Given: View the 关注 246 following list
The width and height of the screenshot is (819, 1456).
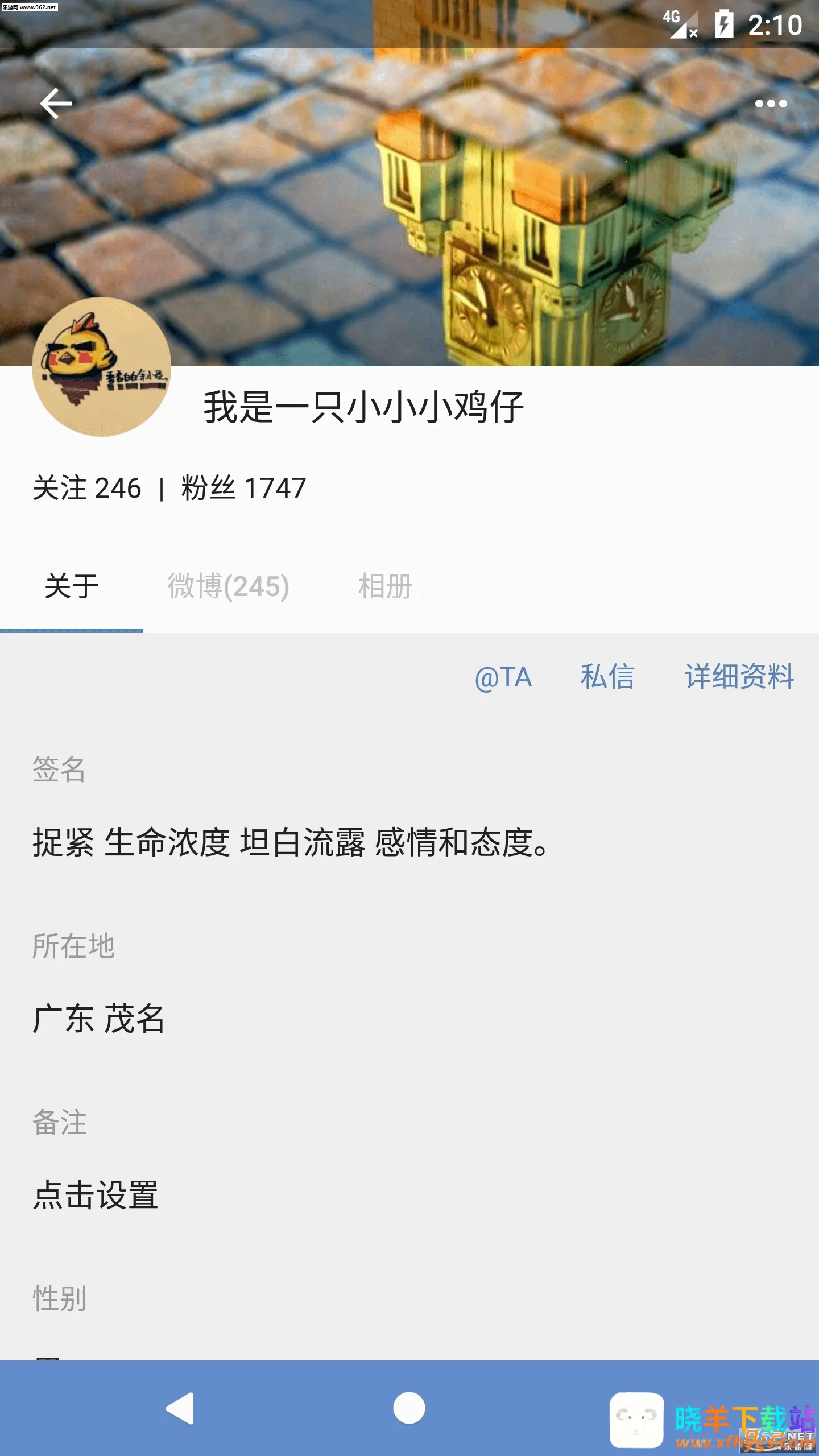Looking at the screenshot, I should 87,488.
